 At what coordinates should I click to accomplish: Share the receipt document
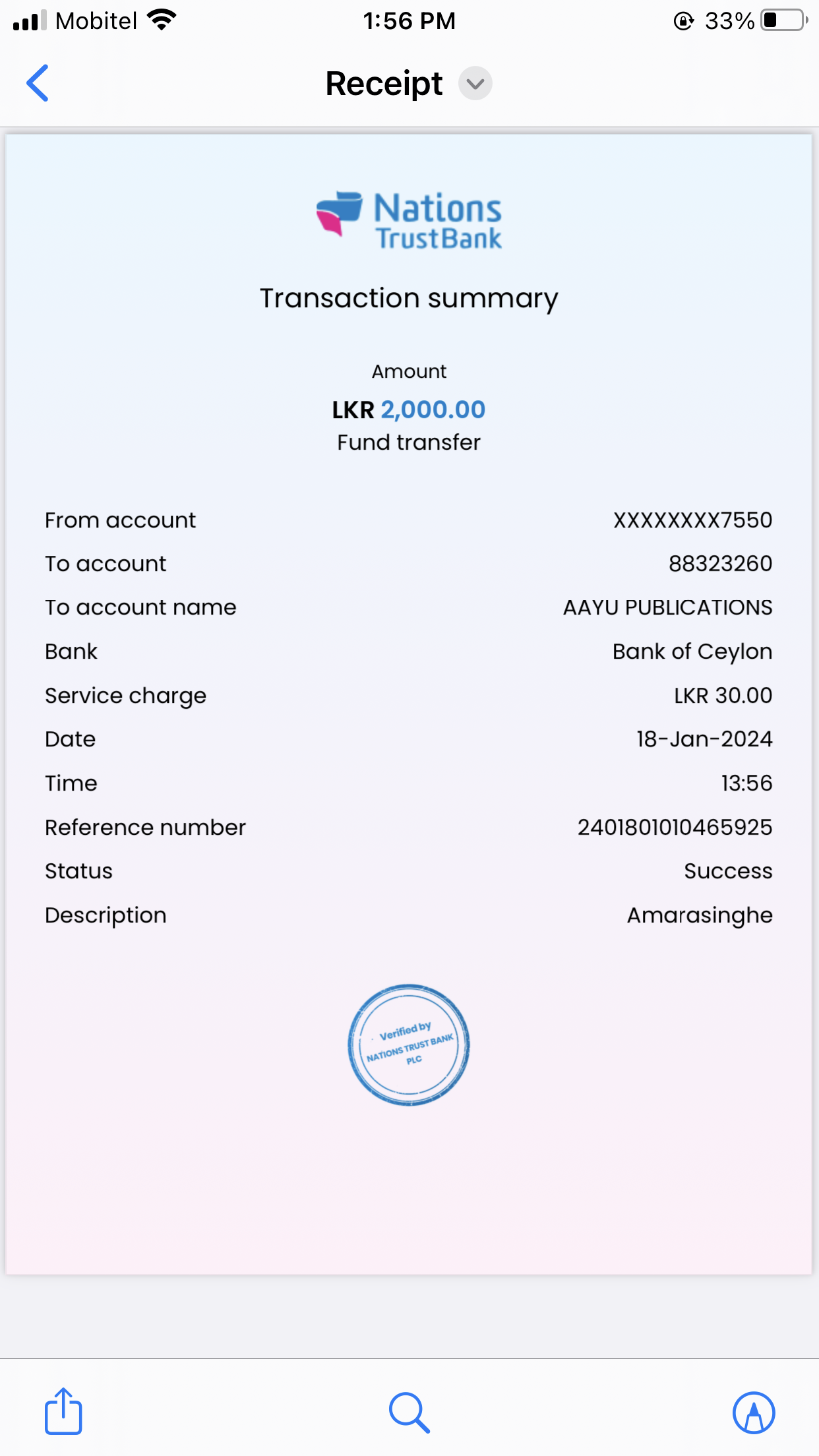click(x=63, y=1411)
